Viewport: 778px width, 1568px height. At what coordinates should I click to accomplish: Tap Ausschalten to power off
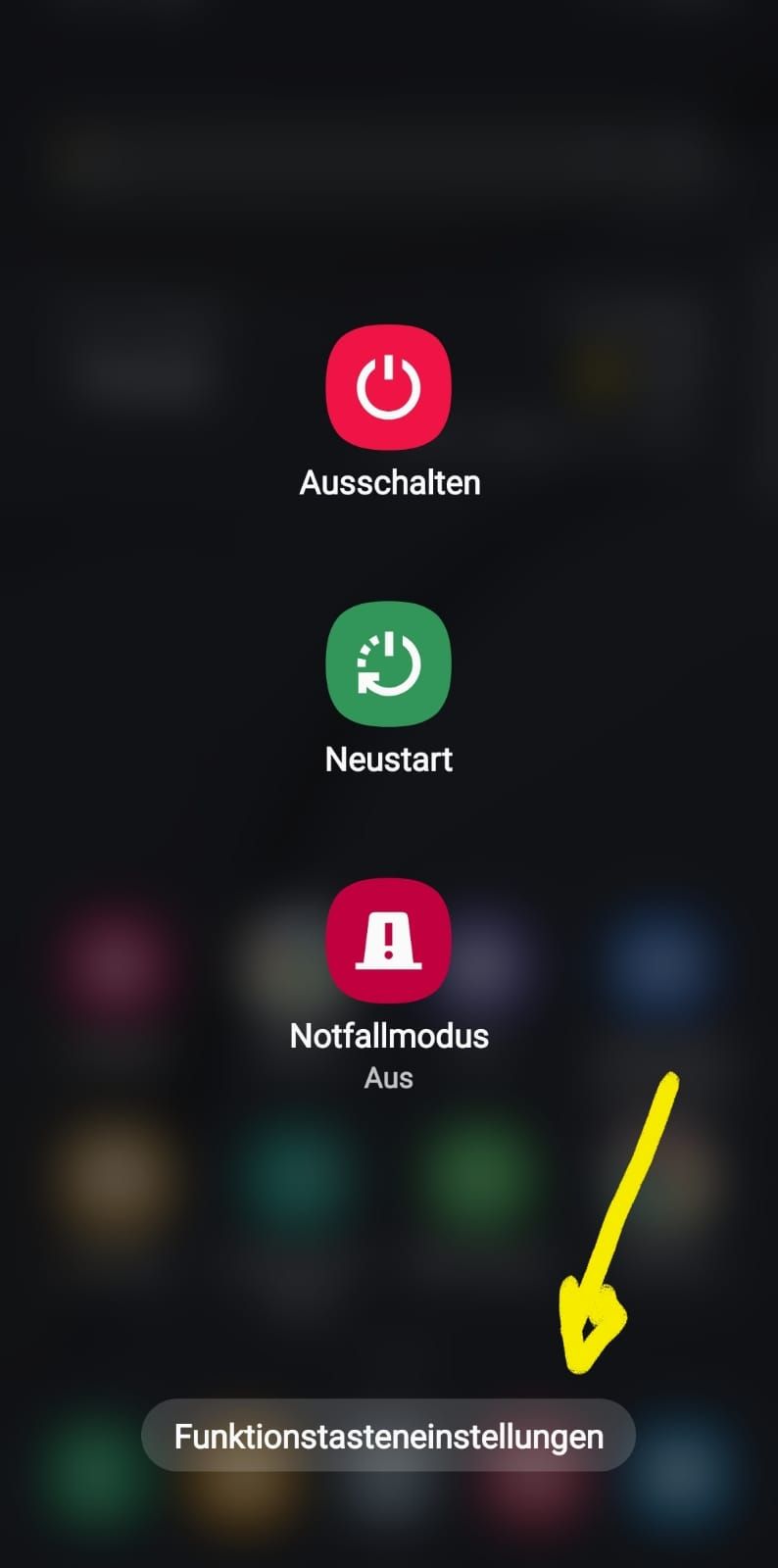pos(388,387)
